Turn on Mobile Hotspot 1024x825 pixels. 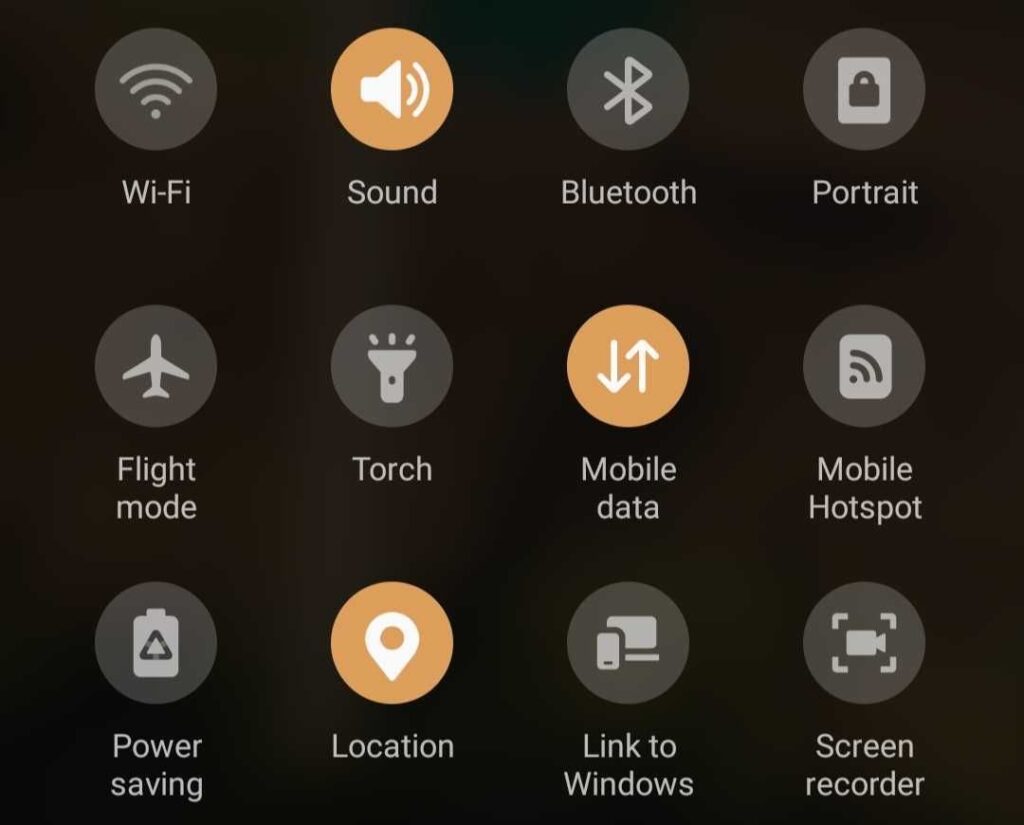pyautogui.click(x=864, y=366)
